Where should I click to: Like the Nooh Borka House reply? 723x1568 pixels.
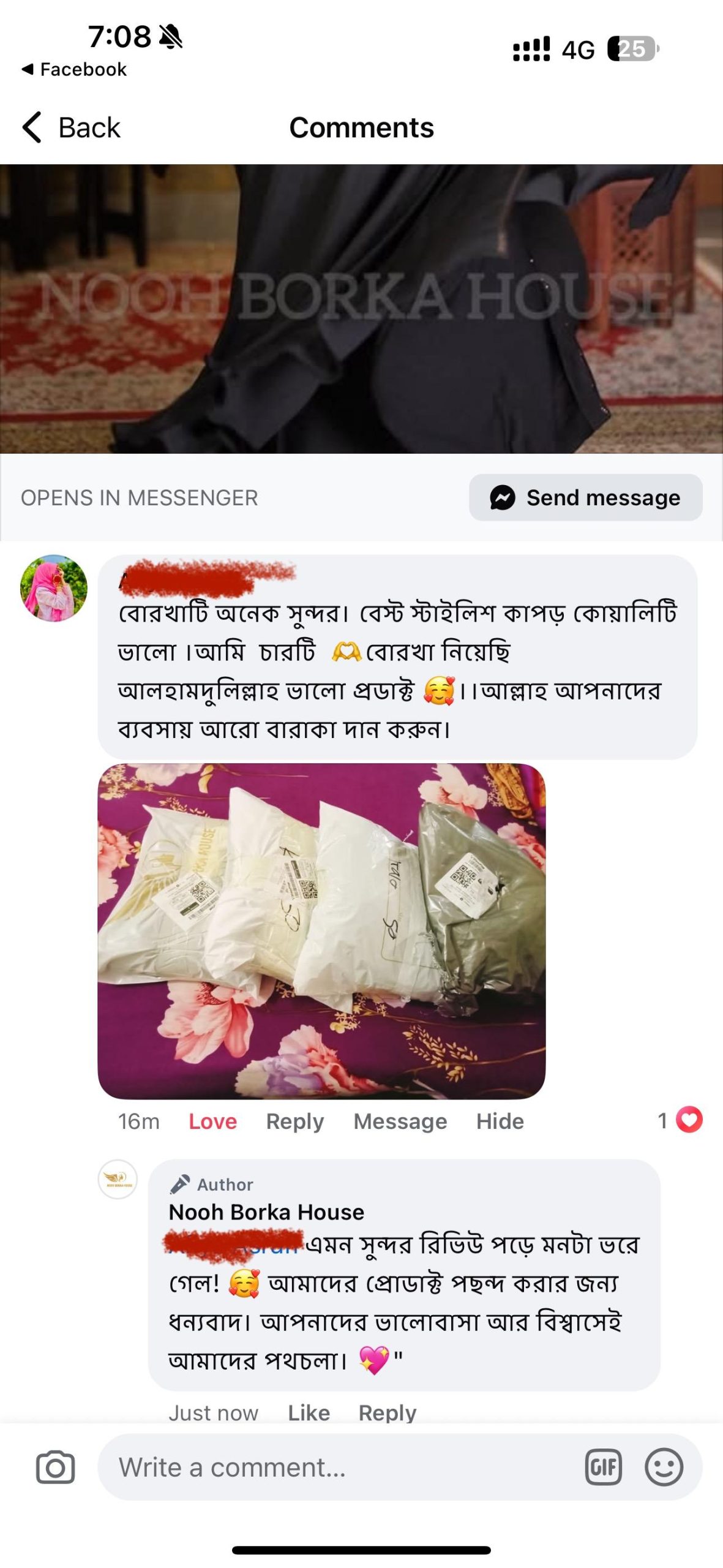309,1413
